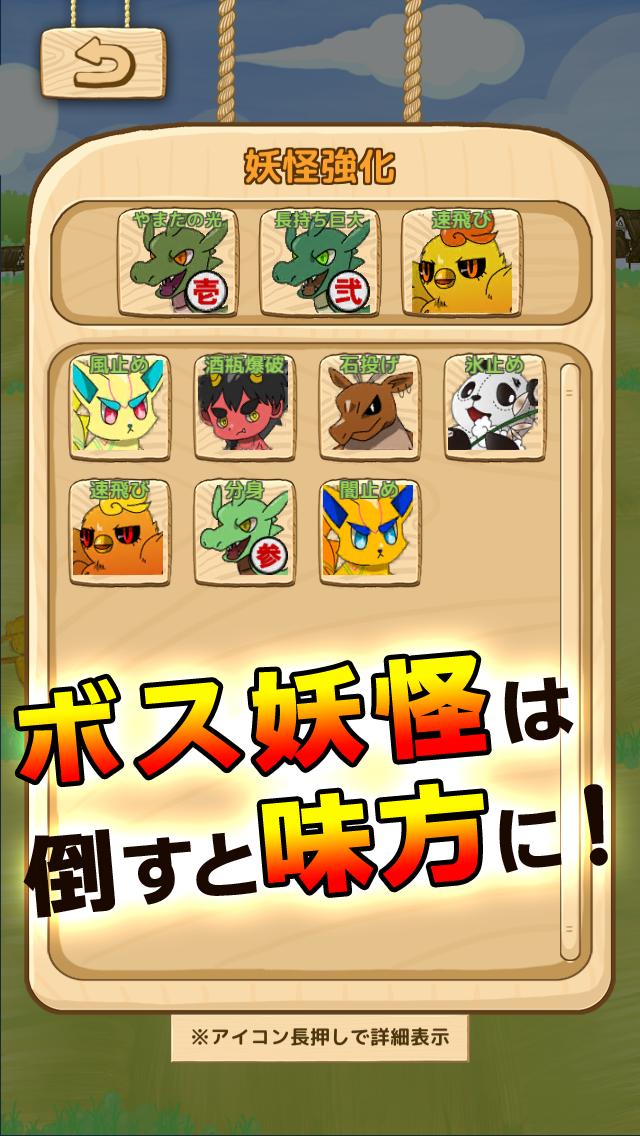Screen dimensions: 640x1136
Task: Choose the 風止め yokai tile
Action: coord(119,407)
